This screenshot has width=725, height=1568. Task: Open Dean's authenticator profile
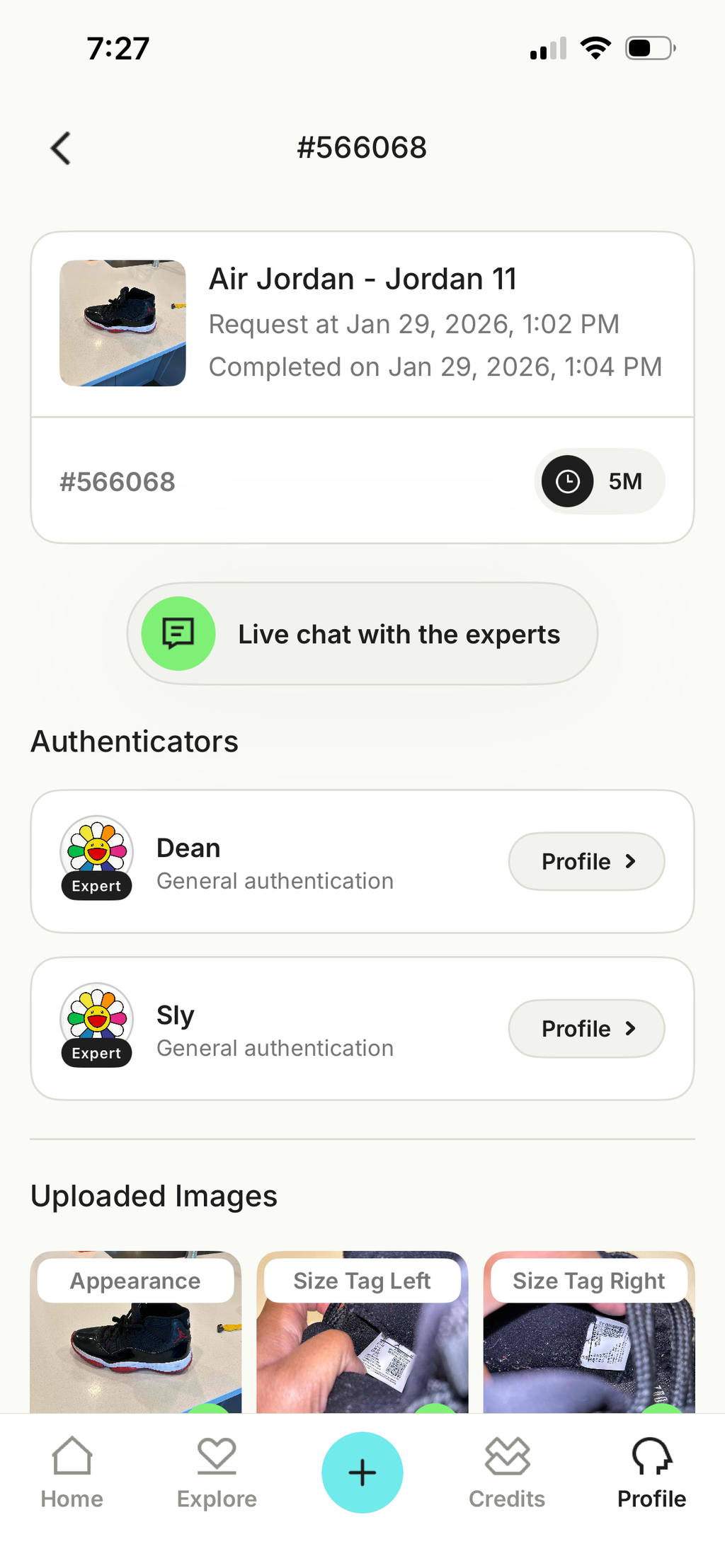586,861
